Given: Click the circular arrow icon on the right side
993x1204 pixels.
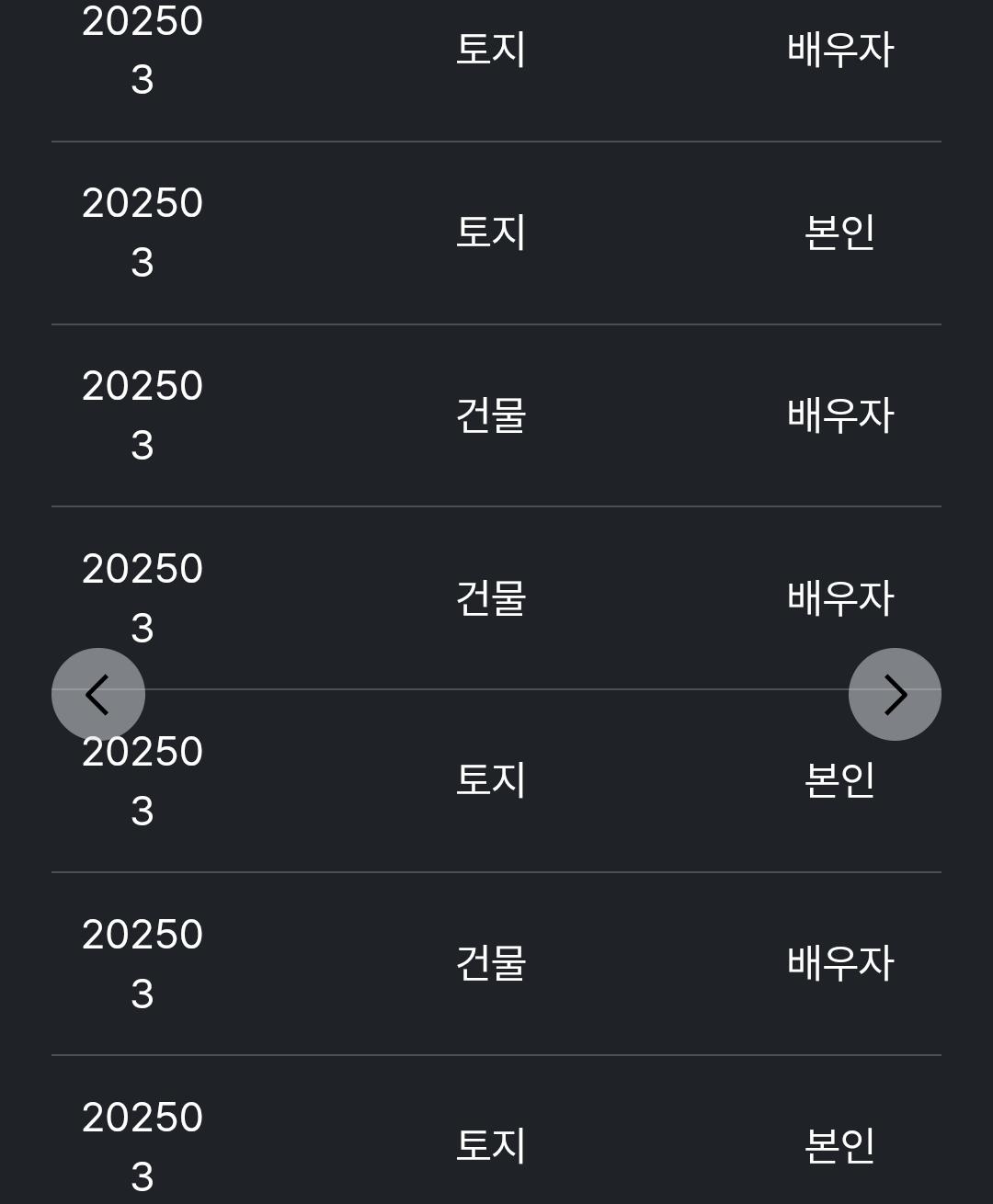Looking at the screenshot, I should coord(895,694).
